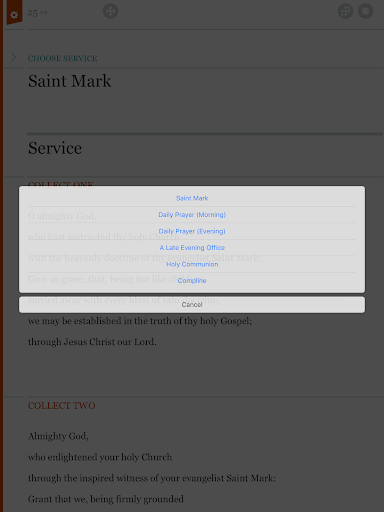
Task: Select Saint Mark service option
Action: (x=192, y=198)
